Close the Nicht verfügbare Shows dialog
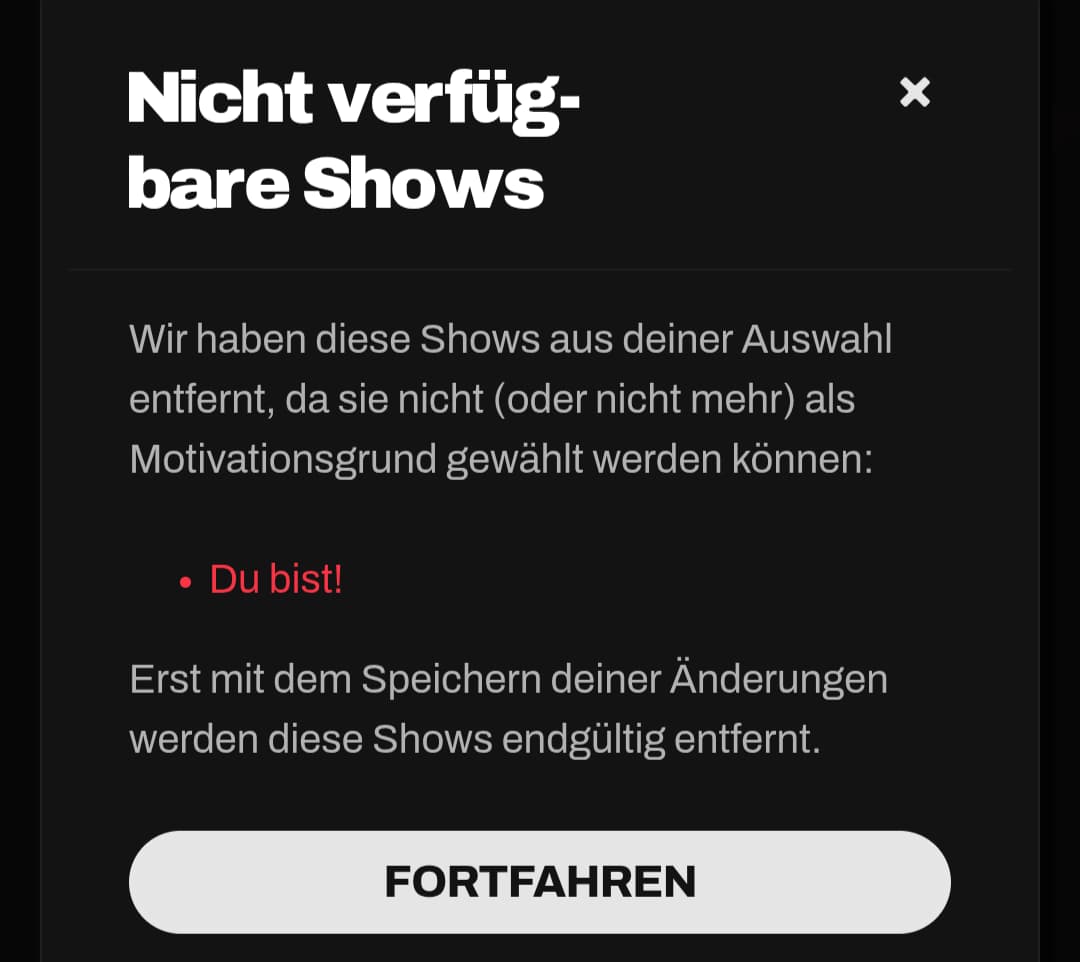This screenshot has width=1080, height=962. pos(914,92)
